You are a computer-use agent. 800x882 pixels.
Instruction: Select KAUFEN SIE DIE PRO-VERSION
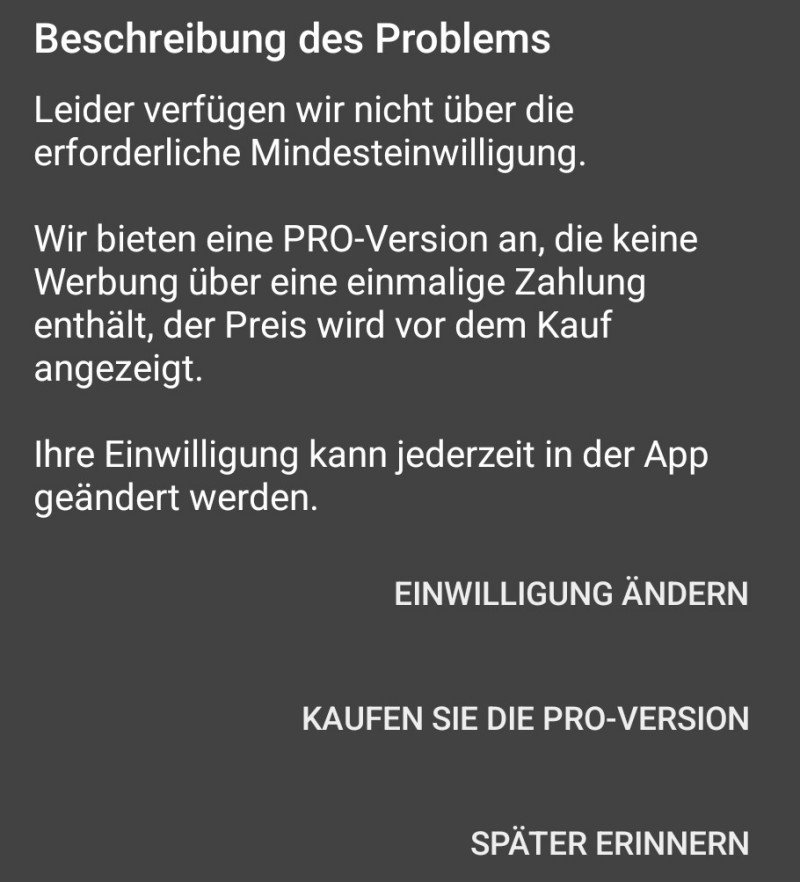525,718
